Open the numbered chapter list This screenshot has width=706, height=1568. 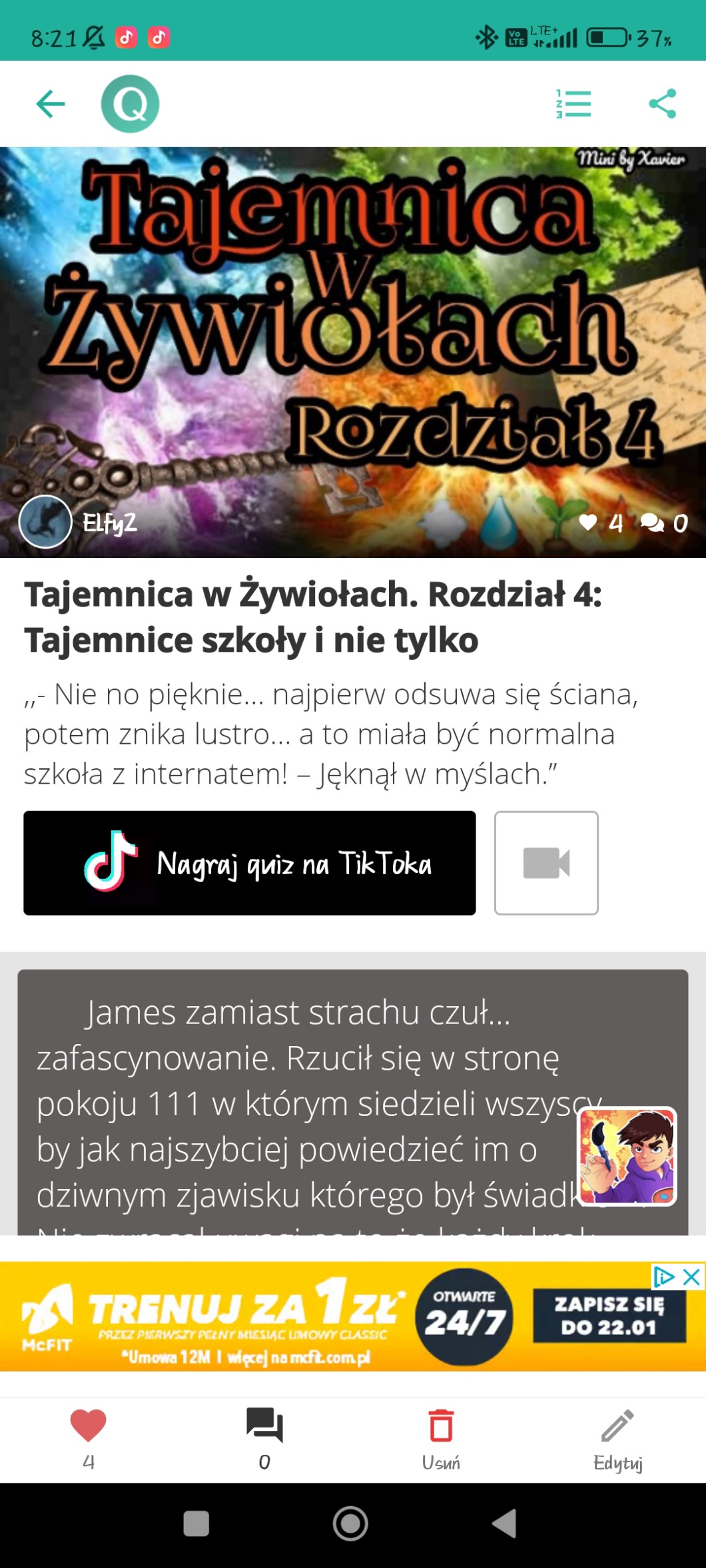(x=573, y=104)
